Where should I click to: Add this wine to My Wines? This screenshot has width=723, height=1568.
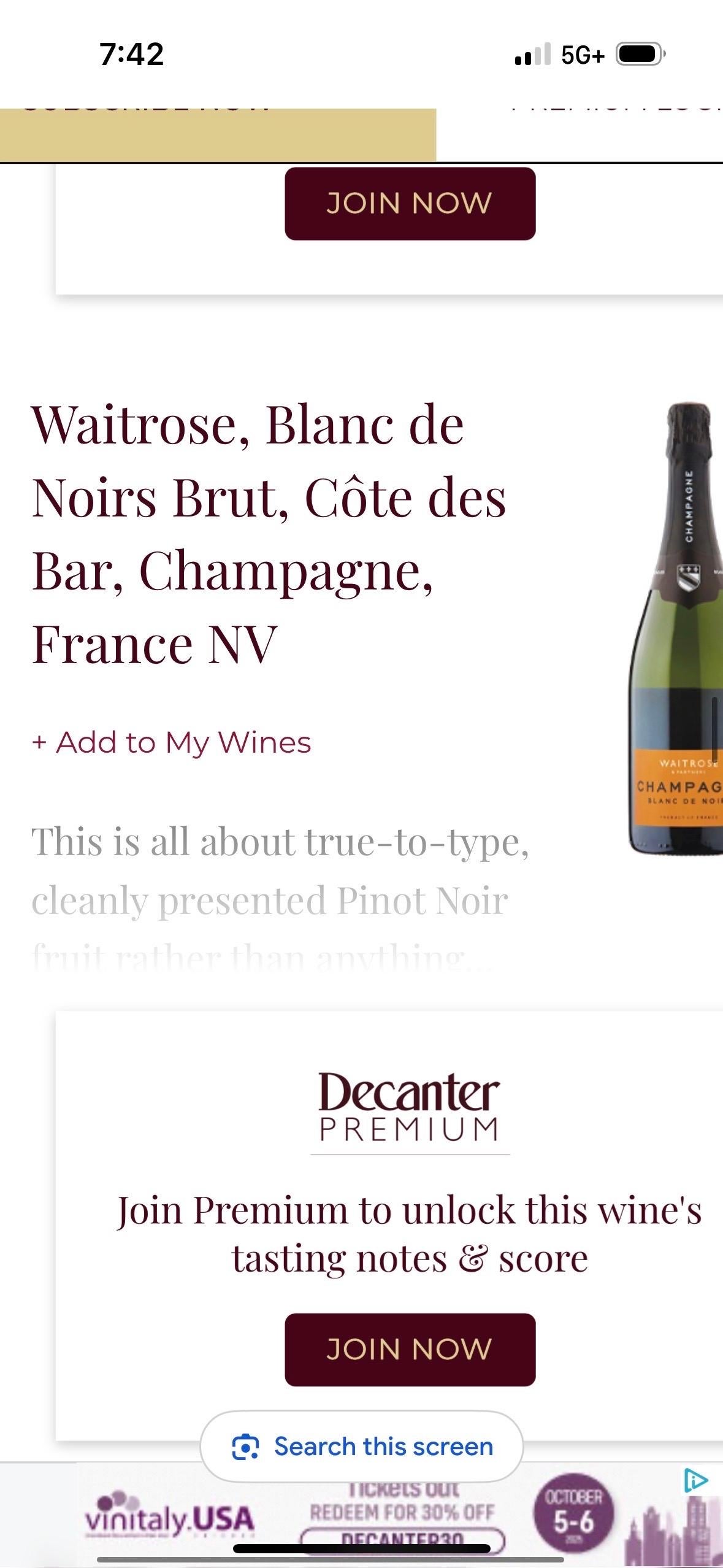coord(172,742)
